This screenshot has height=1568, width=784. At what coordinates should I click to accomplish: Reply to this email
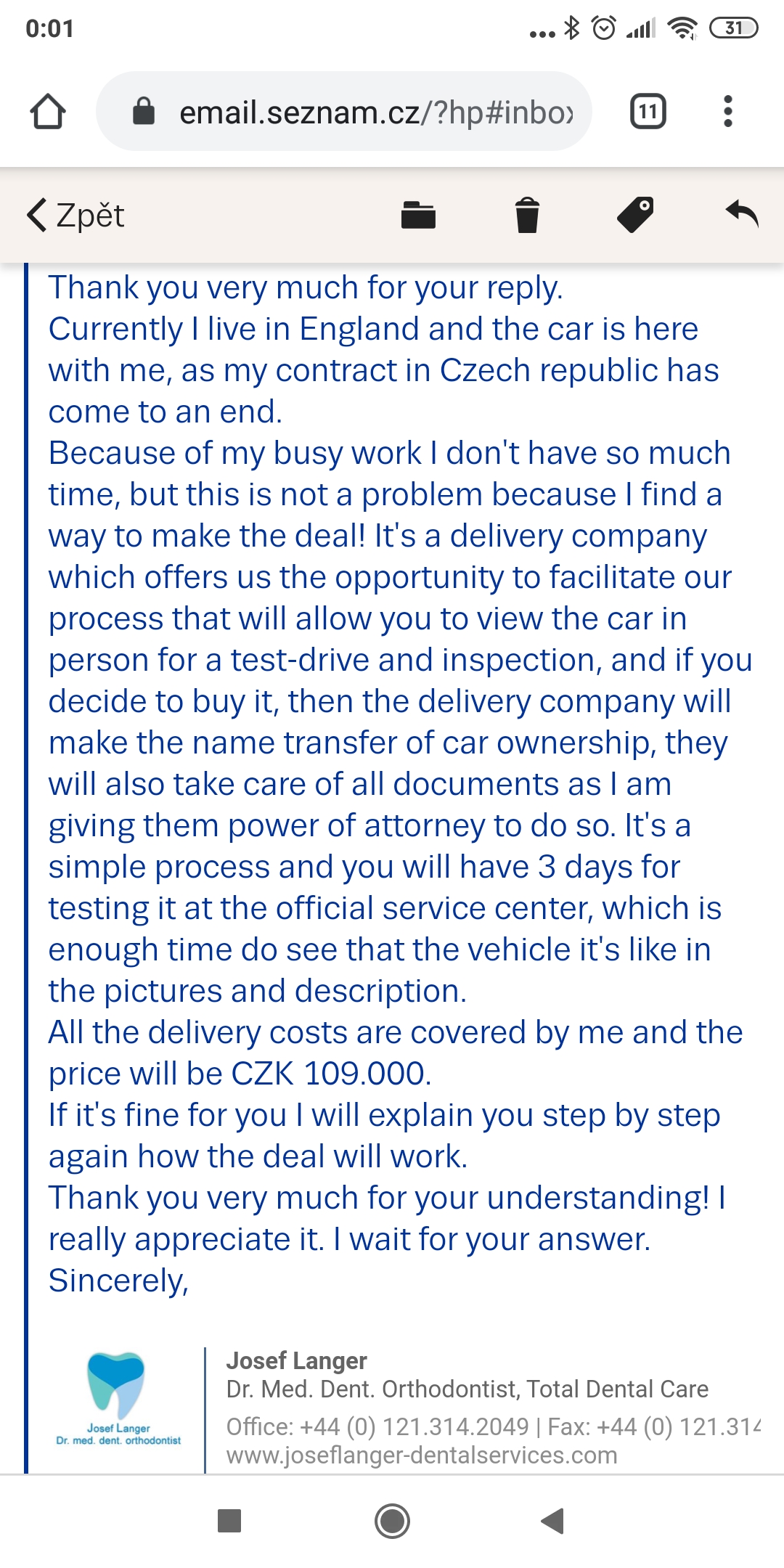point(742,214)
